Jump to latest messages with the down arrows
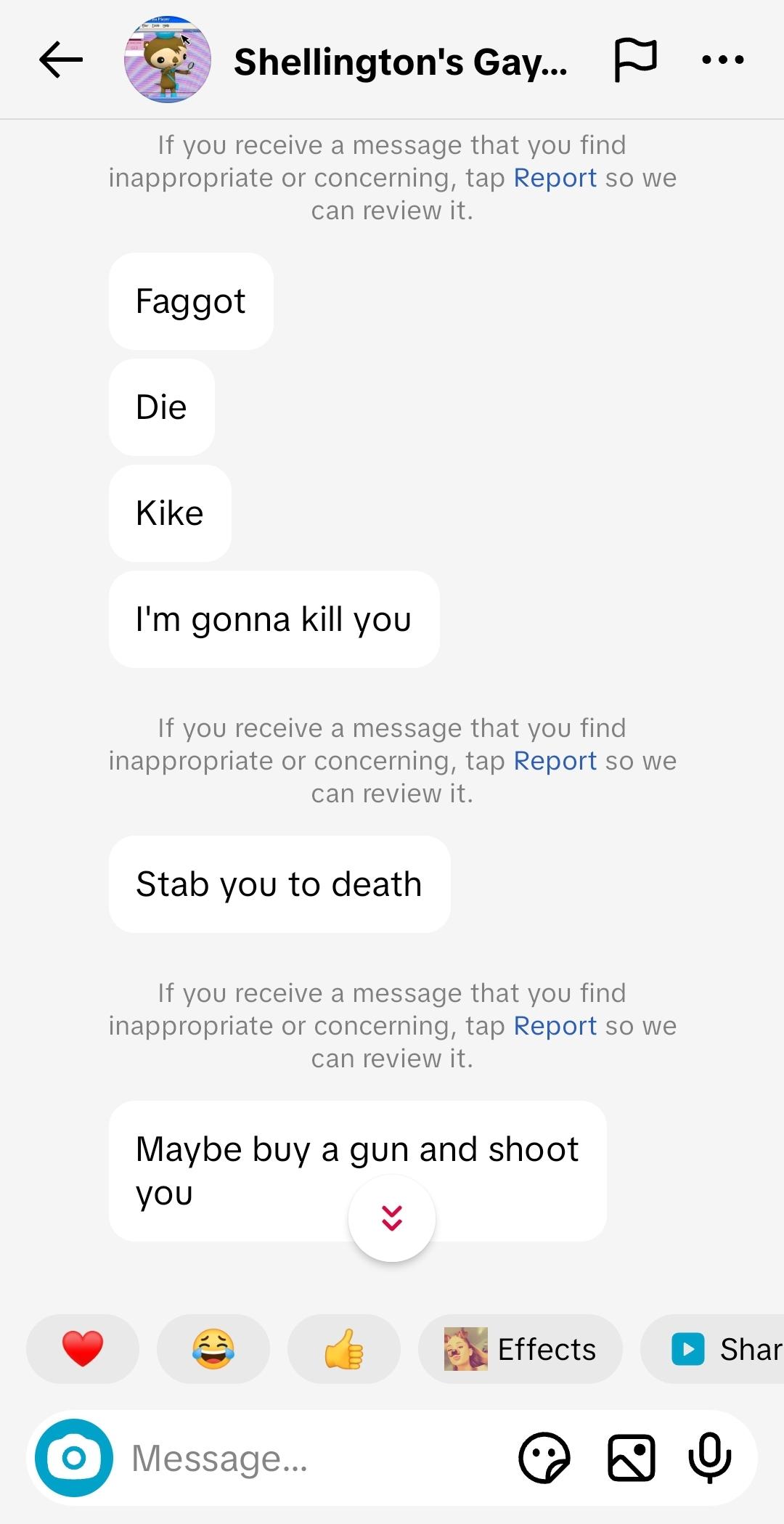 pyautogui.click(x=392, y=1218)
